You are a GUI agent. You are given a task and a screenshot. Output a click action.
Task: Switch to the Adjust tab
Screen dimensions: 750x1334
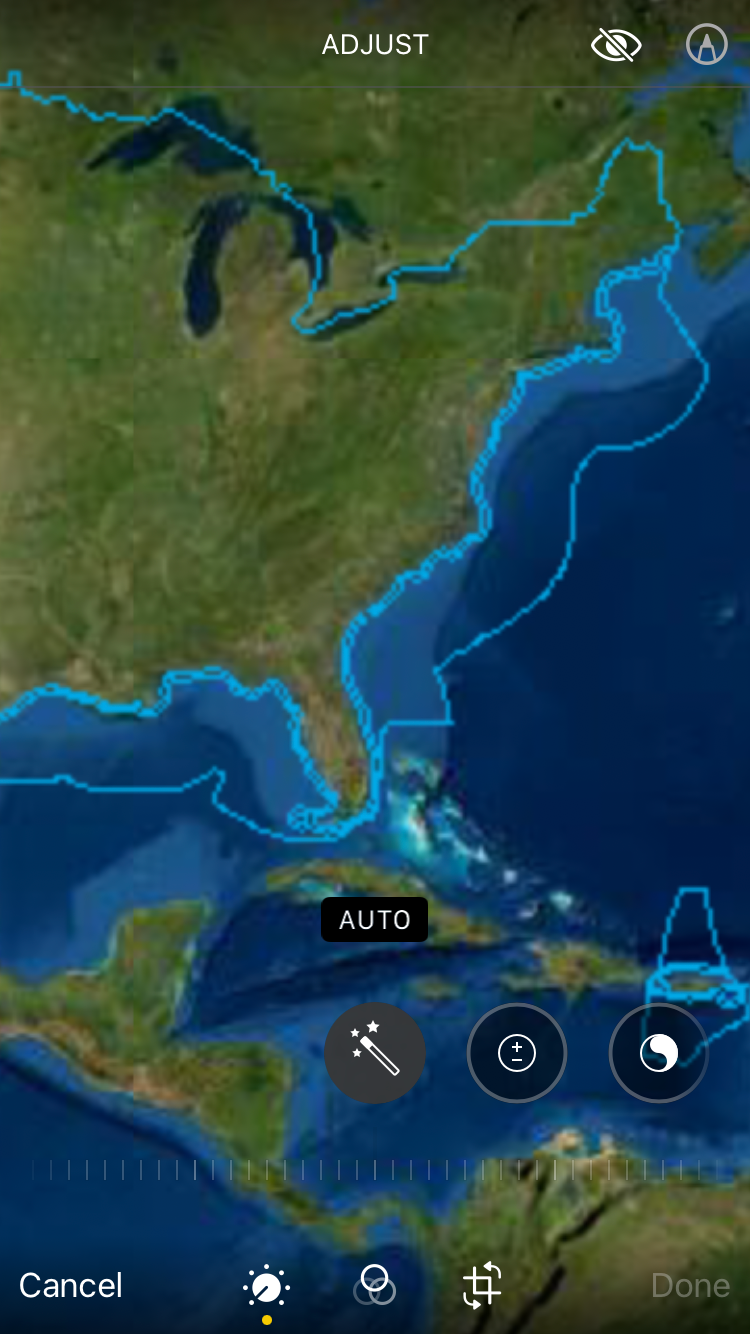coord(267,1286)
